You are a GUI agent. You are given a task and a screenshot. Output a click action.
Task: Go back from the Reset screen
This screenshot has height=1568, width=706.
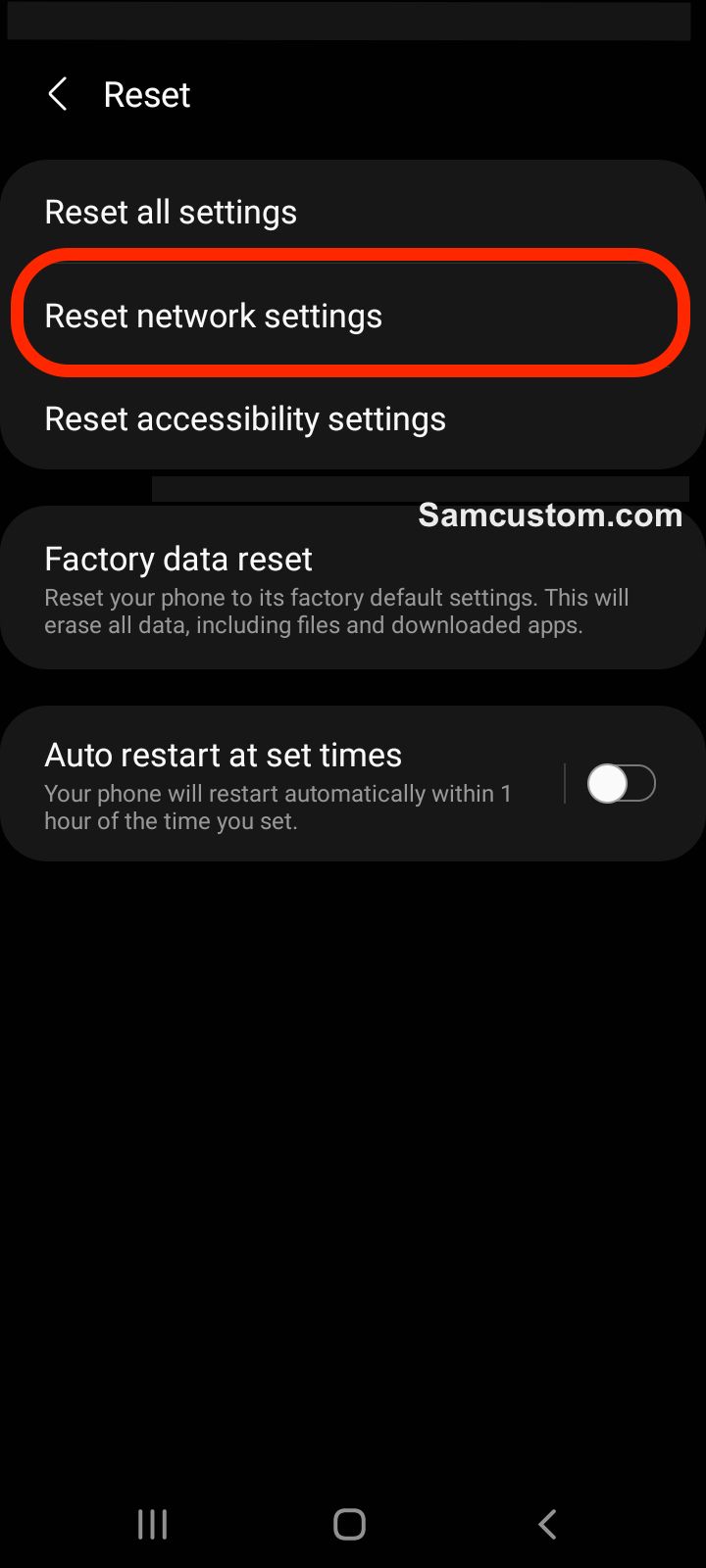pos(58,95)
